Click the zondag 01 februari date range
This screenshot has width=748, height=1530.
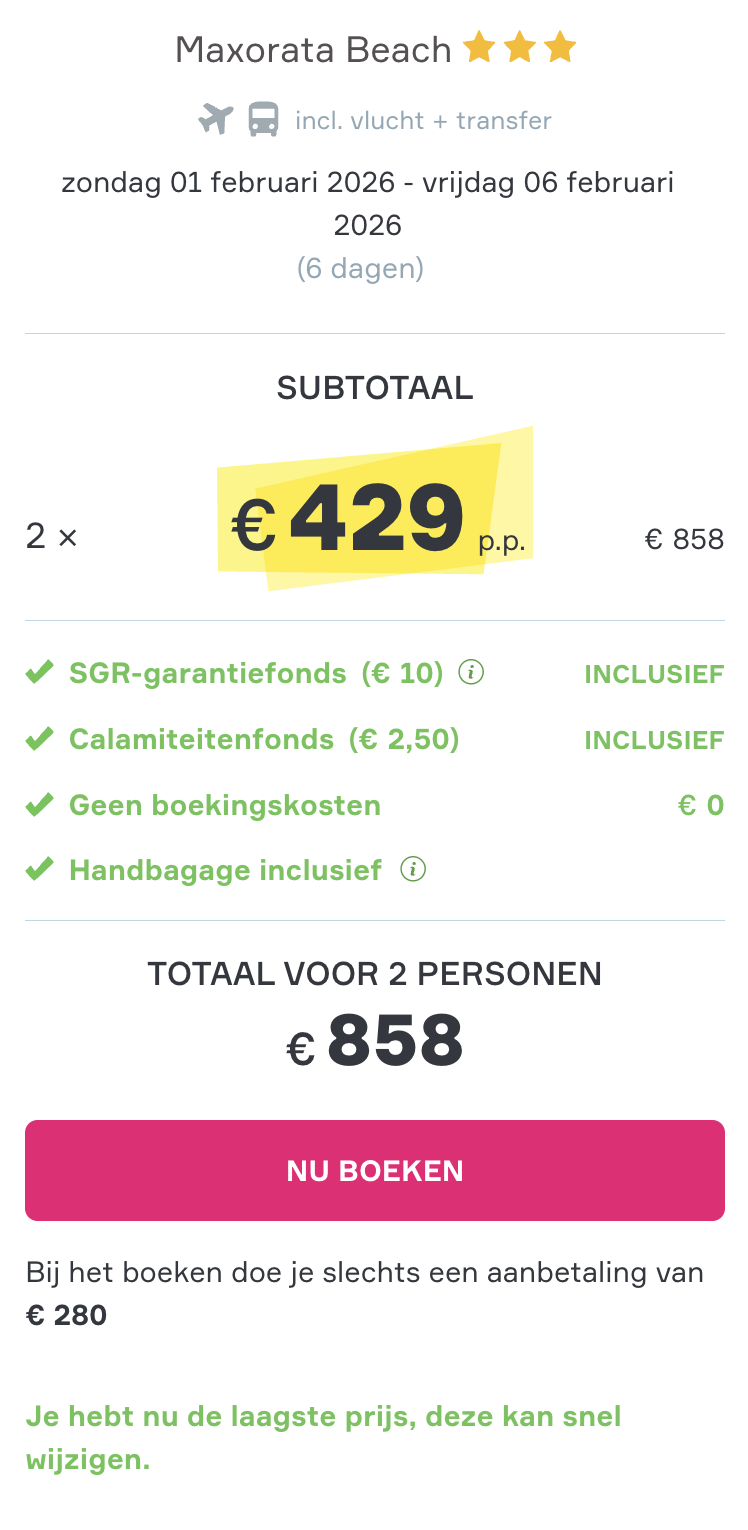[367, 203]
